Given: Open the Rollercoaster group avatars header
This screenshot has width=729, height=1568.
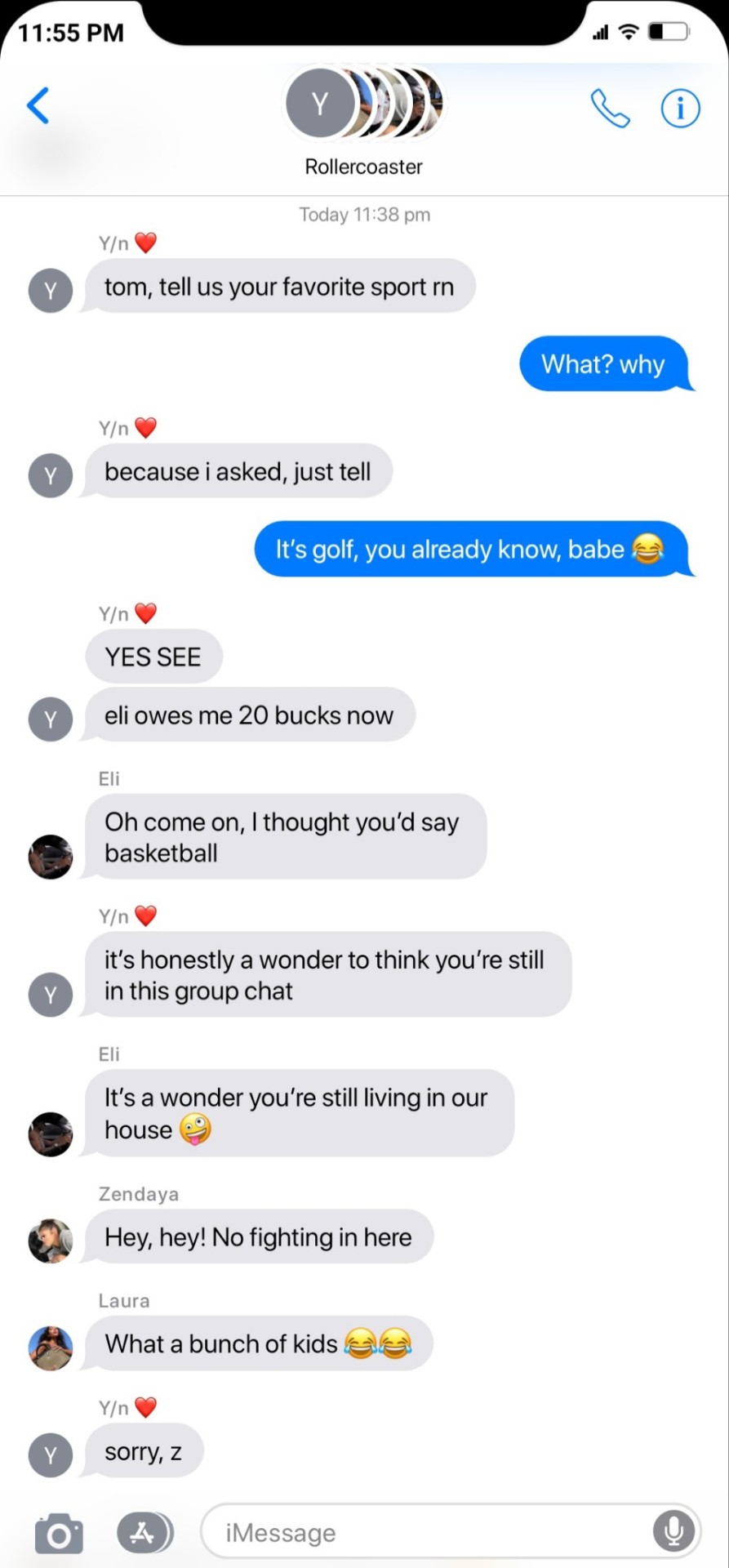Looking at the screenshot, I should 363,105.
